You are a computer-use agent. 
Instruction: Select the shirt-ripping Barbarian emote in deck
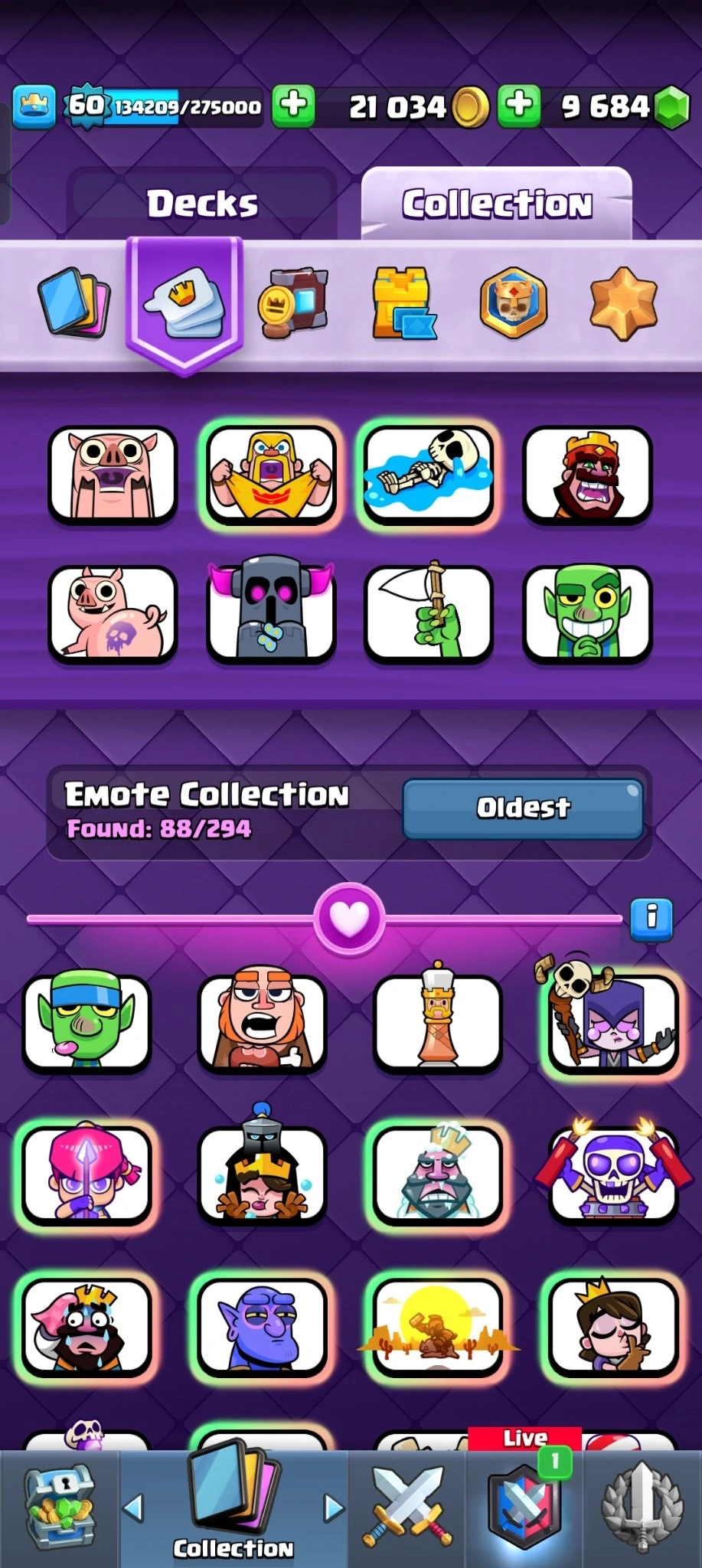pos(271,475)
